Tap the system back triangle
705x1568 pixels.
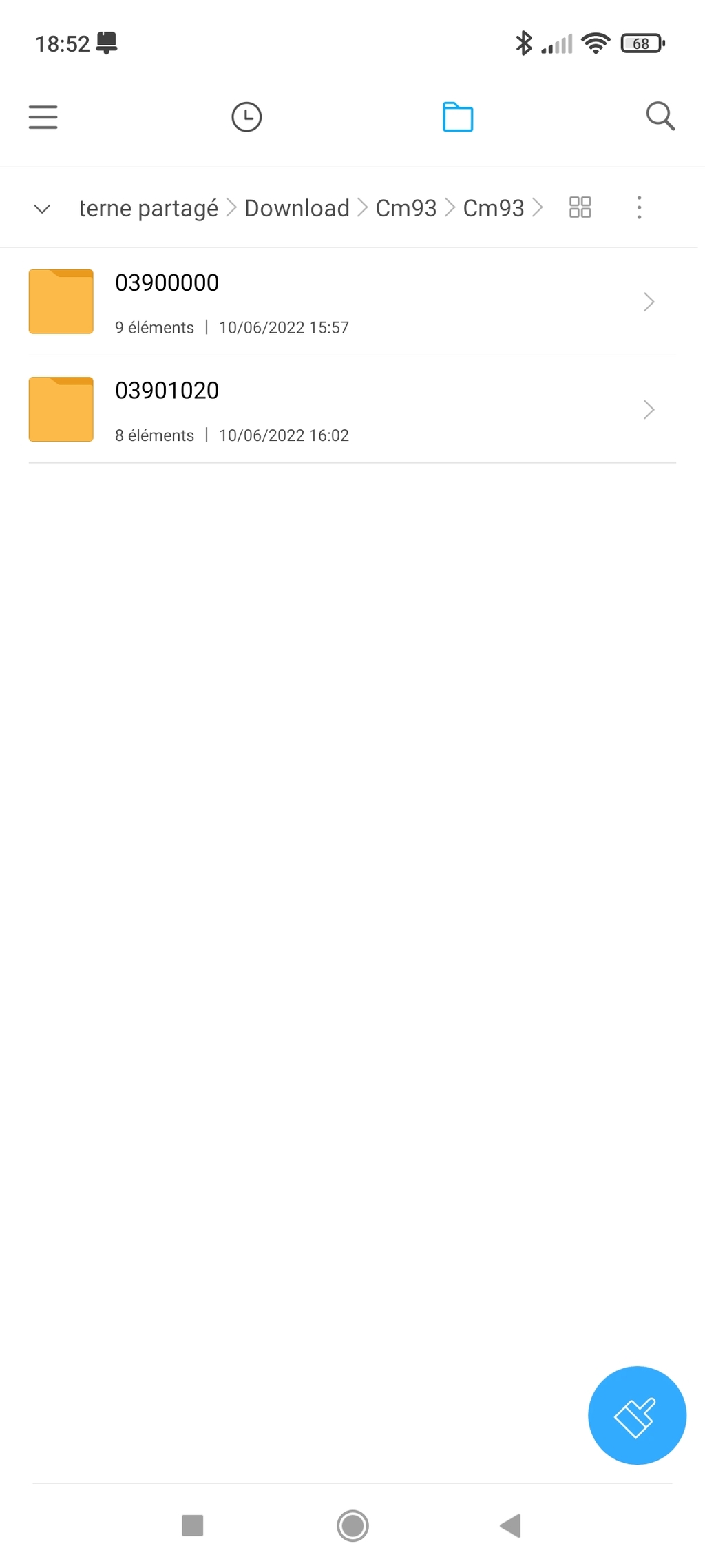511,1525
